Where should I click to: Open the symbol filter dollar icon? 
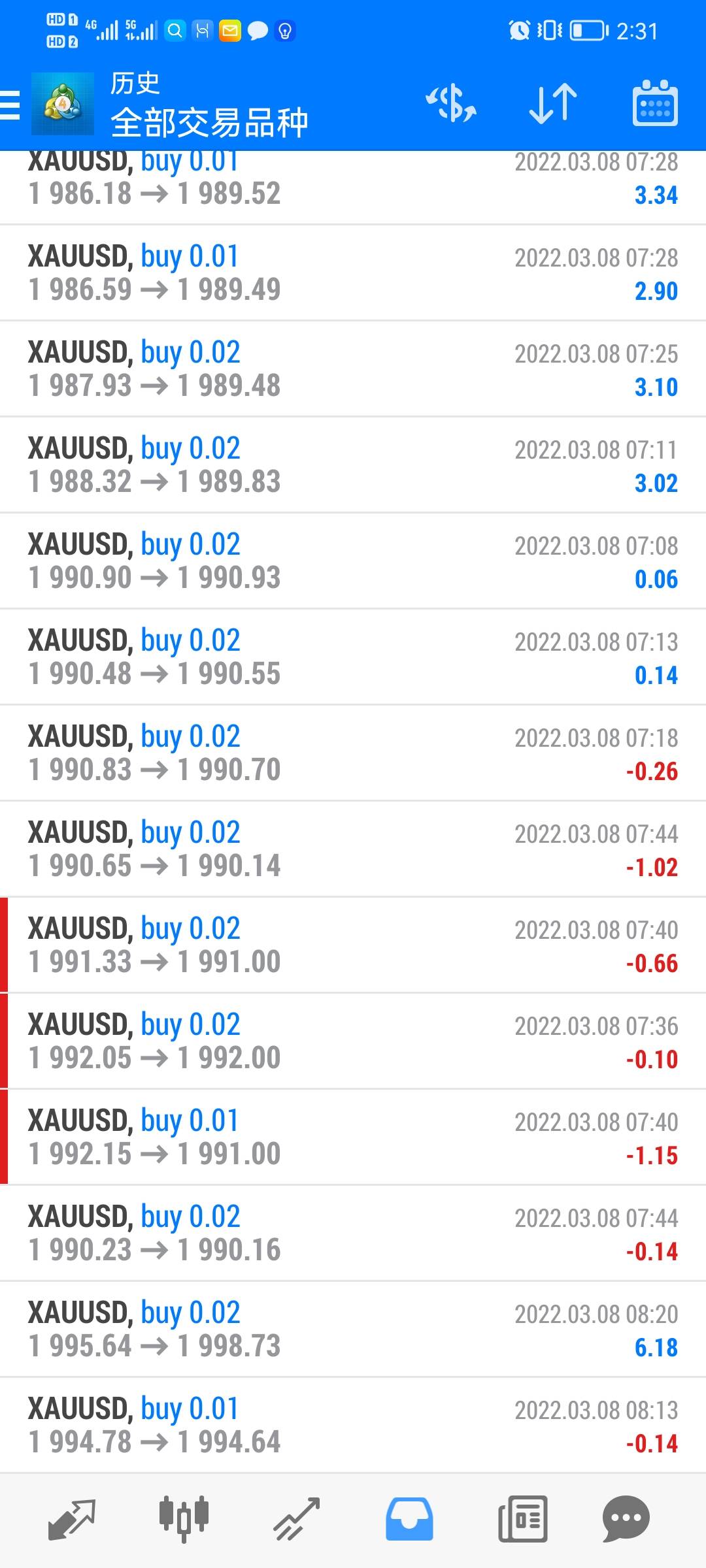(451, 103)
